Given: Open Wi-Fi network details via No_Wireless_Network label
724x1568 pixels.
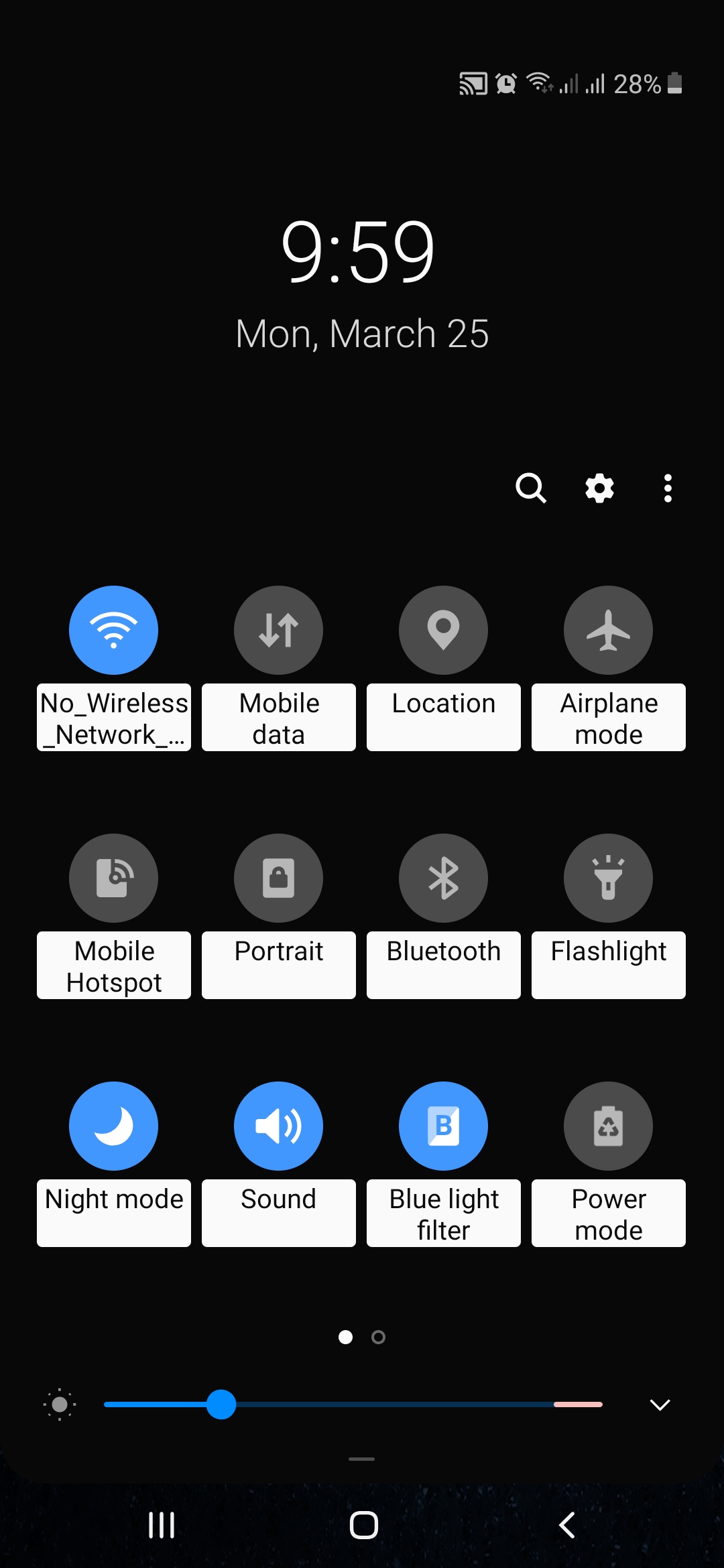Looking at the screenshot, I should click(x=113, y=717).
